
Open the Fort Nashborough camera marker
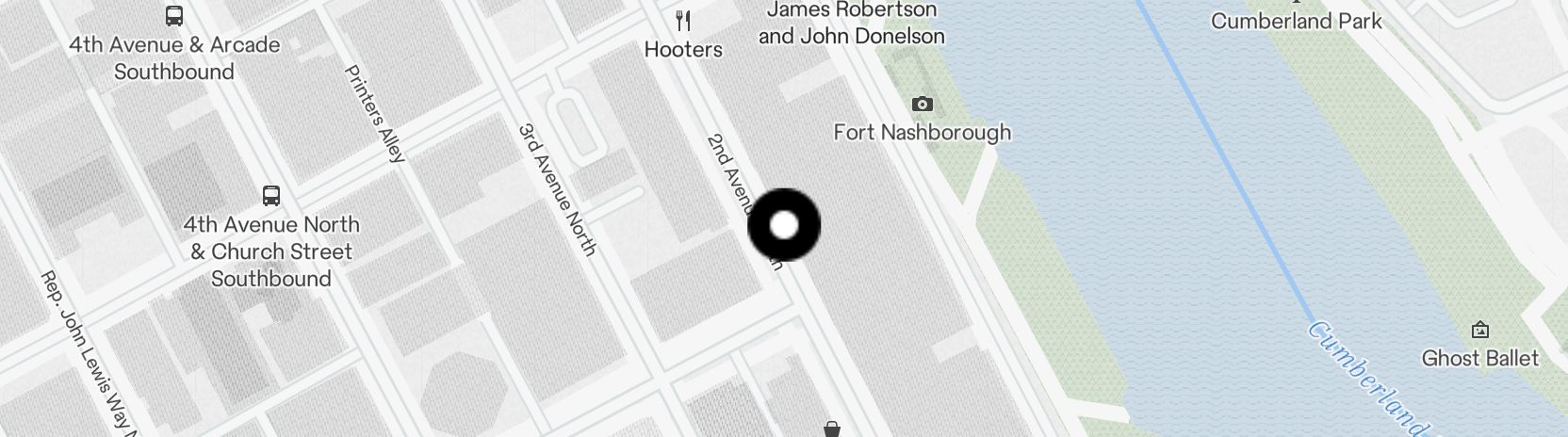pos(923,104)
